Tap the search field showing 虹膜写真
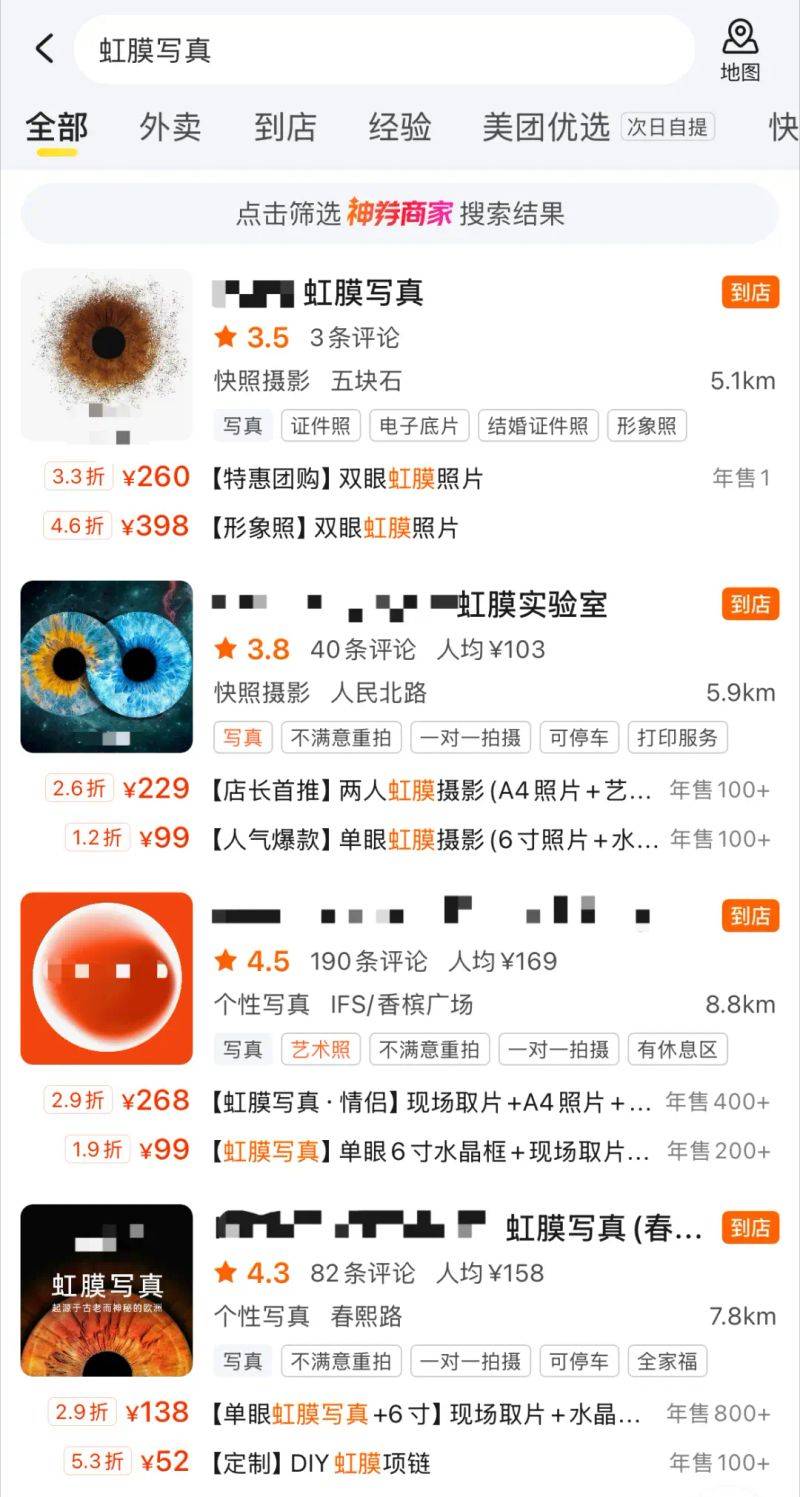 [x=390, y=47]
